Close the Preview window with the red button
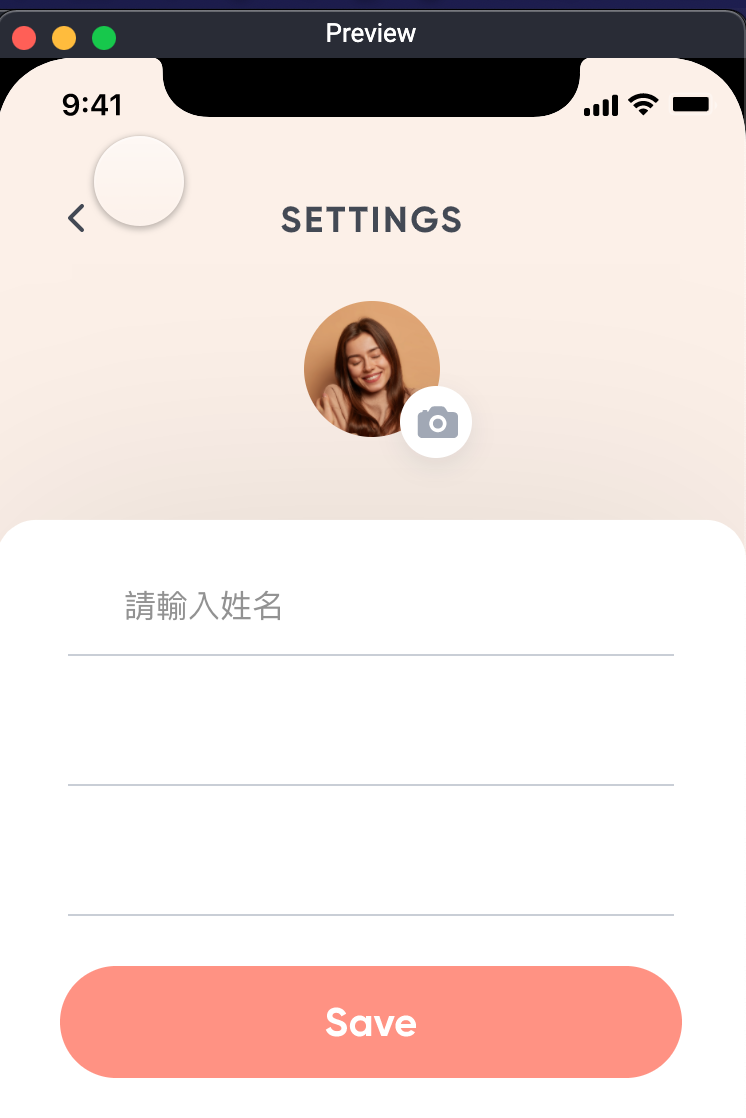Viewport: 746px width, 1118px height. click(24, 38)
